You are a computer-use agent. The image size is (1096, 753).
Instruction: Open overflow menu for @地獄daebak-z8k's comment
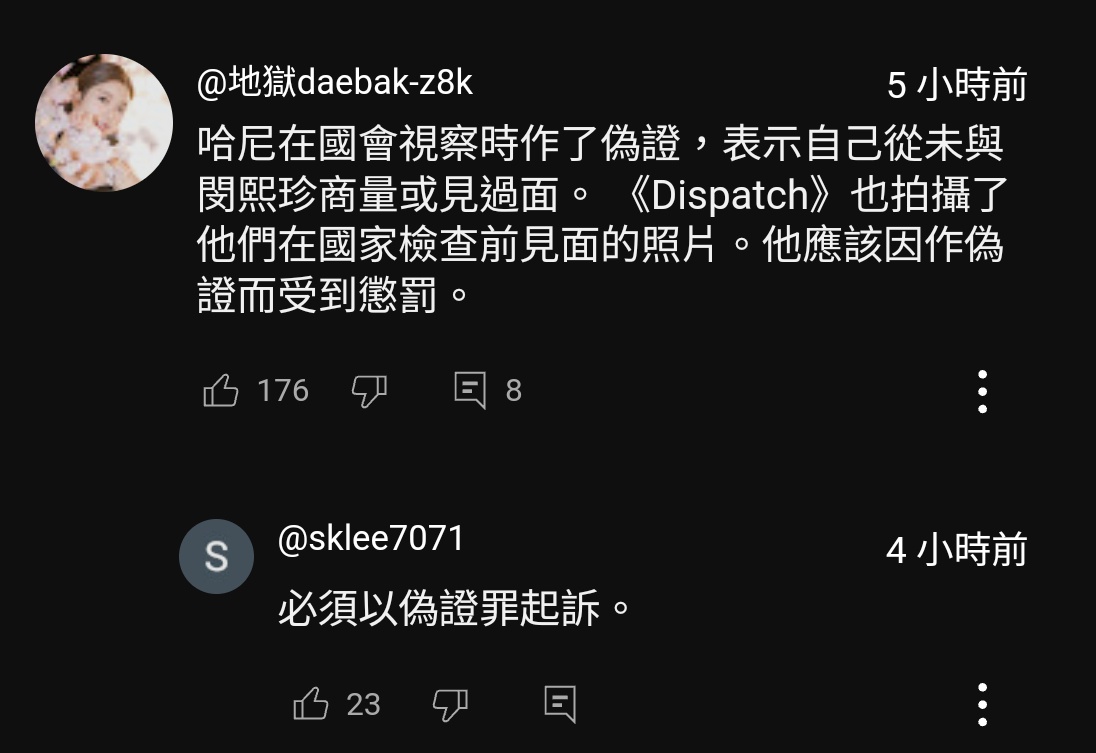click(982, 391)
